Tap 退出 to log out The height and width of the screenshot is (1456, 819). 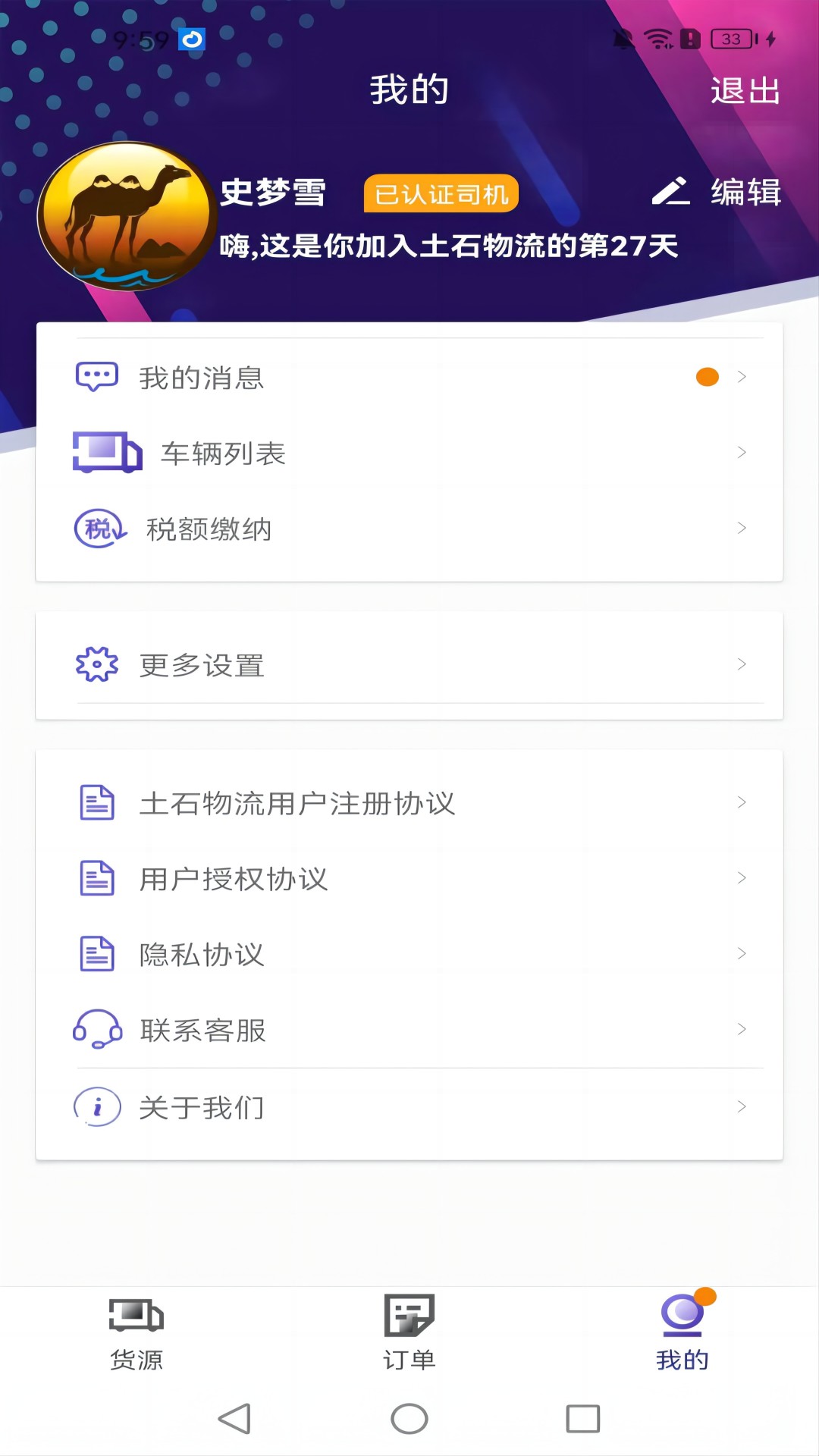pyautogui.click(x=745, y=91)
